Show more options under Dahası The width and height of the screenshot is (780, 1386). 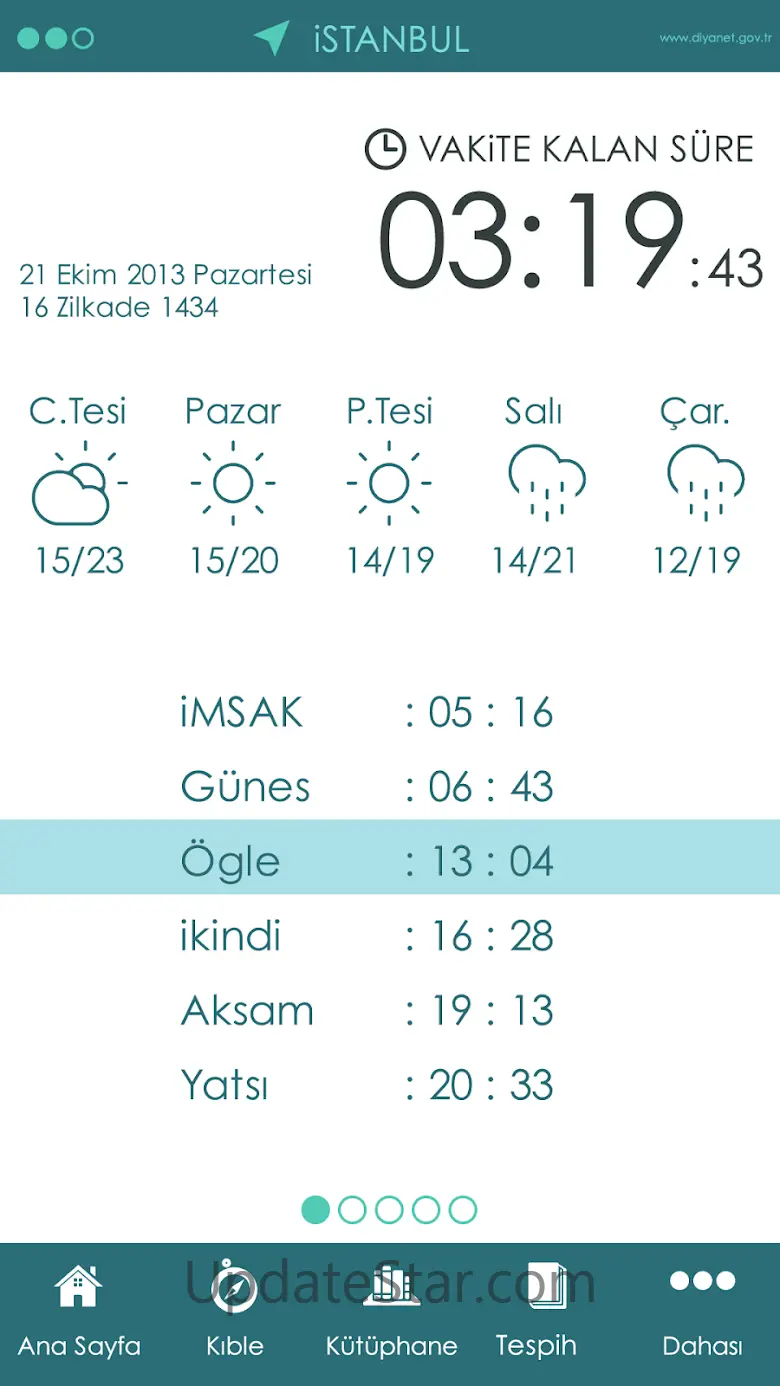coord(702,1310)
